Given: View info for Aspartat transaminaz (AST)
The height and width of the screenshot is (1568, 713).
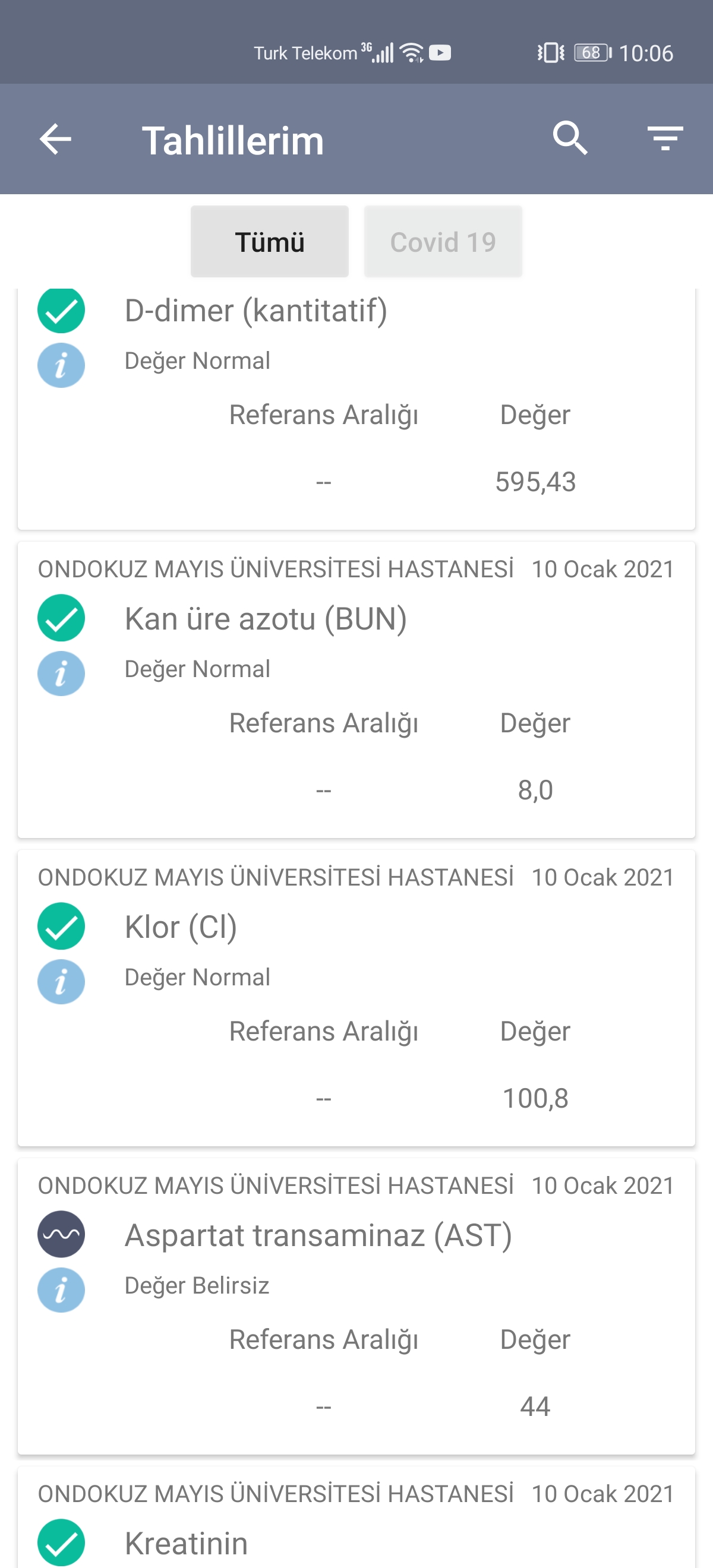Looking at the screenshot, I should [x=61, y=1289].
